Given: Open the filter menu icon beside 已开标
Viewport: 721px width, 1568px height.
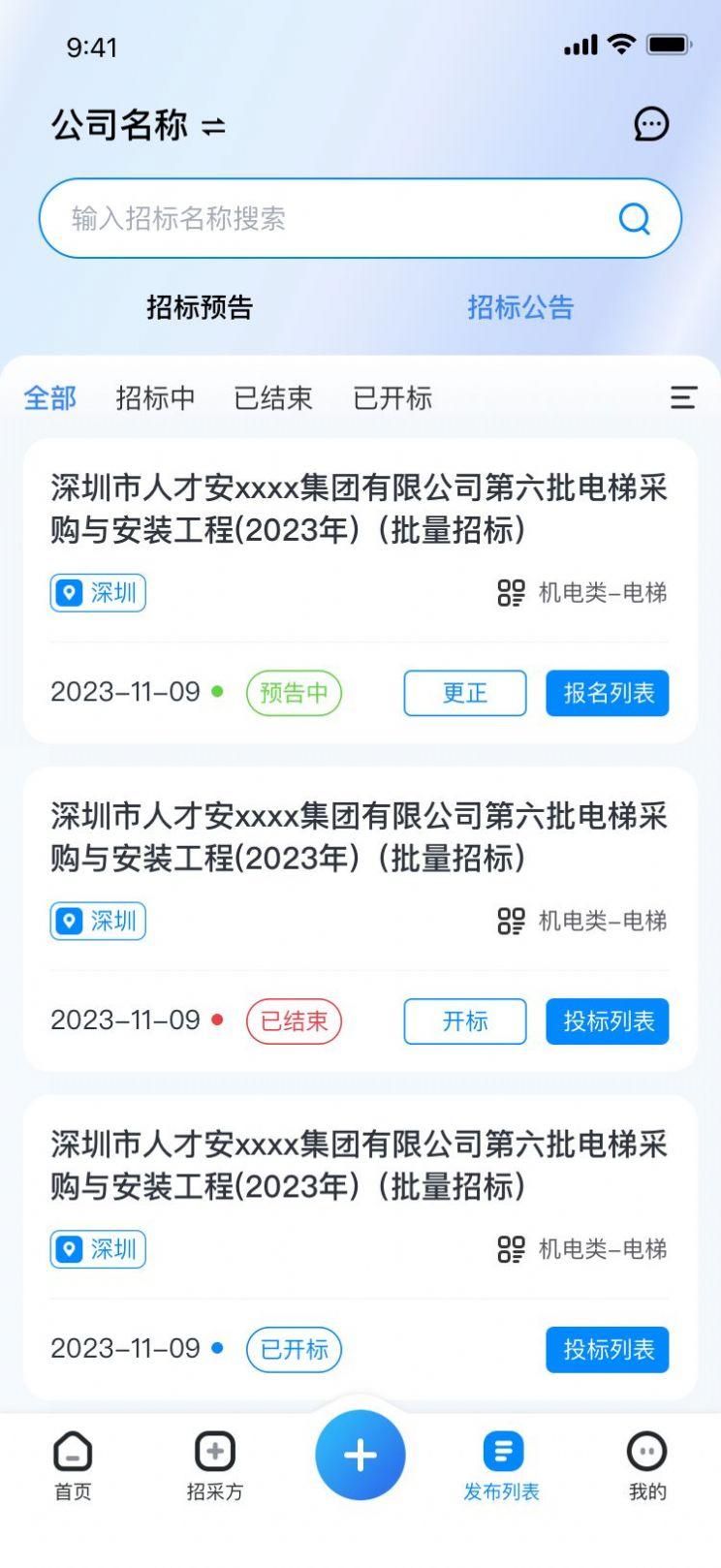Looking at the screenshot, I should click(683, 397).
